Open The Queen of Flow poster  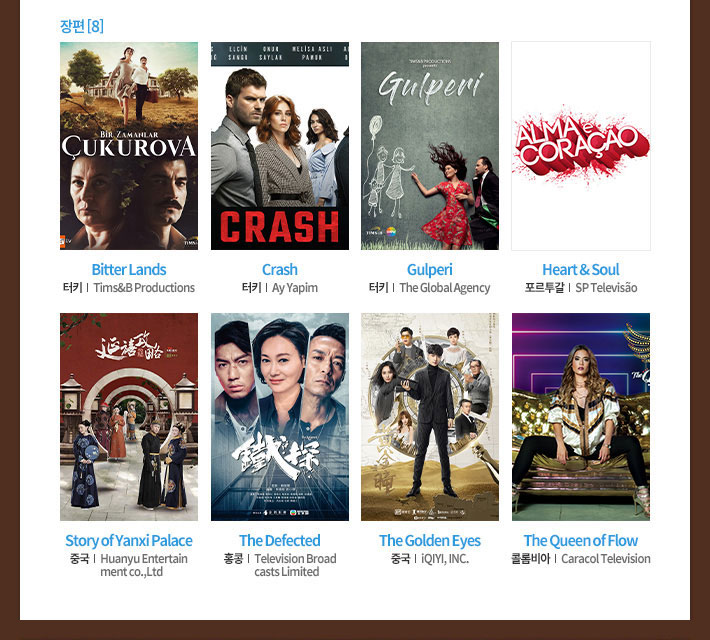point(580,417)
